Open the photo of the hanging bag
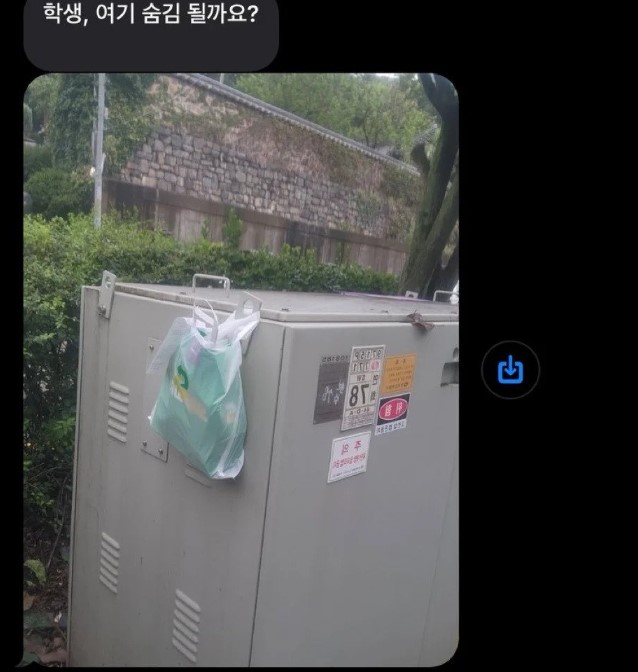Screen dimensions: 638x672 click(x=240, y=370)
